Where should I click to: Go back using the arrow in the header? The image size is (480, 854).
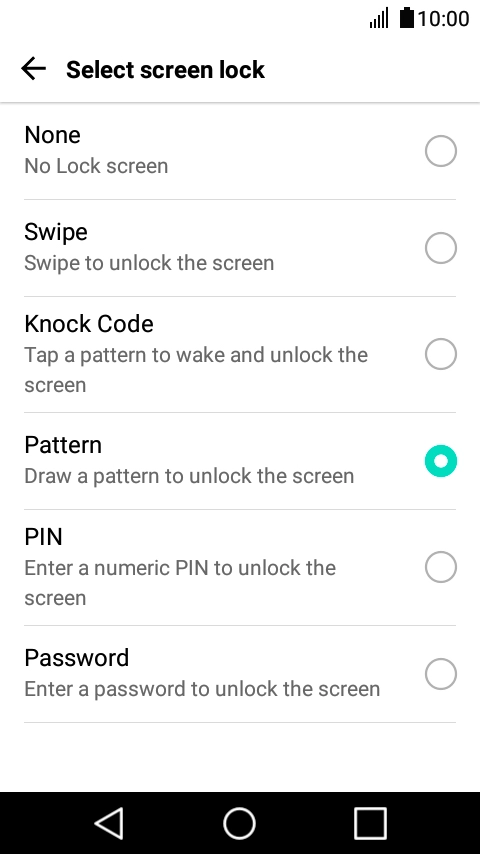coord(33,69)
